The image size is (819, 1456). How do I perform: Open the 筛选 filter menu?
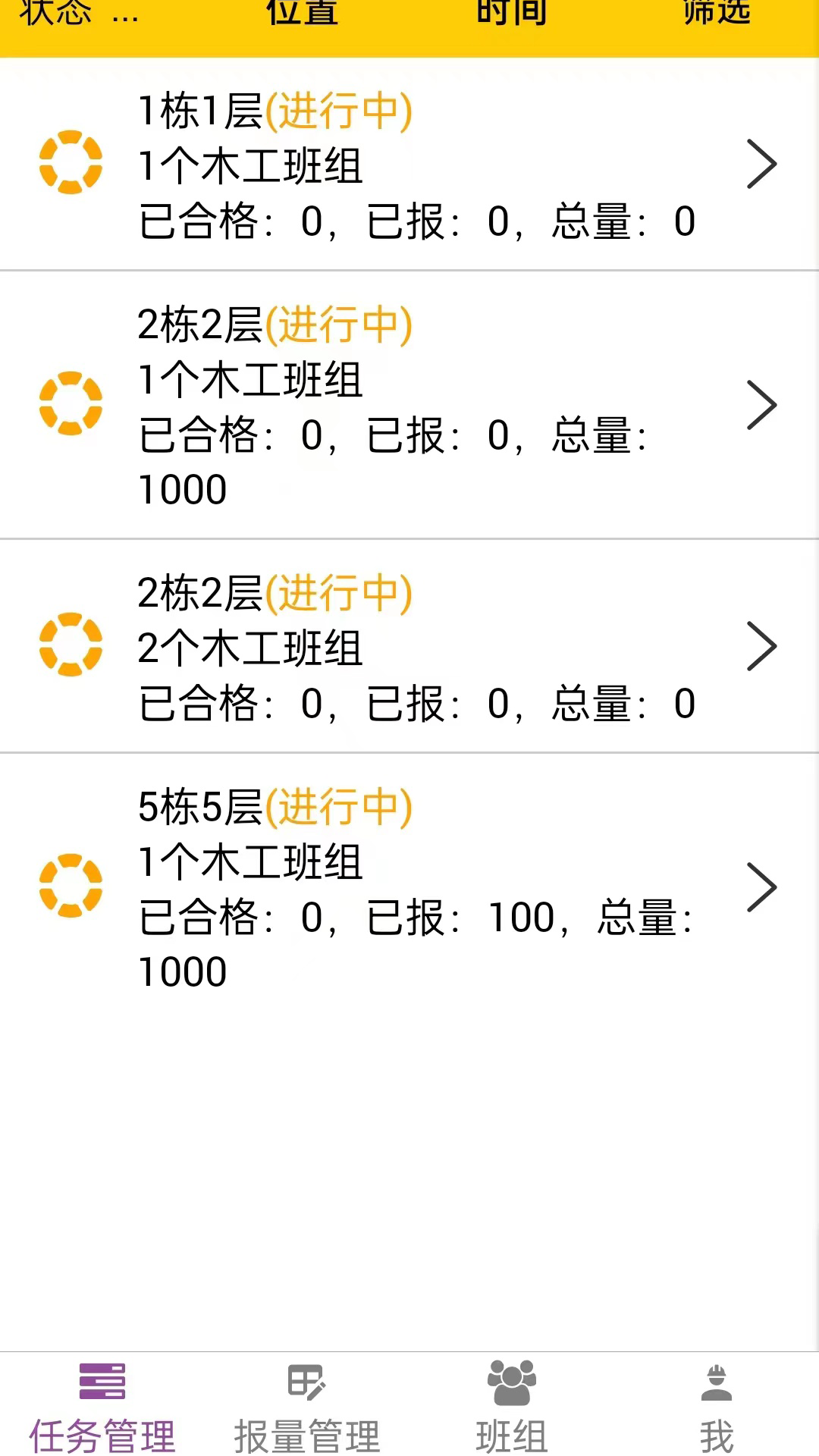717,14
